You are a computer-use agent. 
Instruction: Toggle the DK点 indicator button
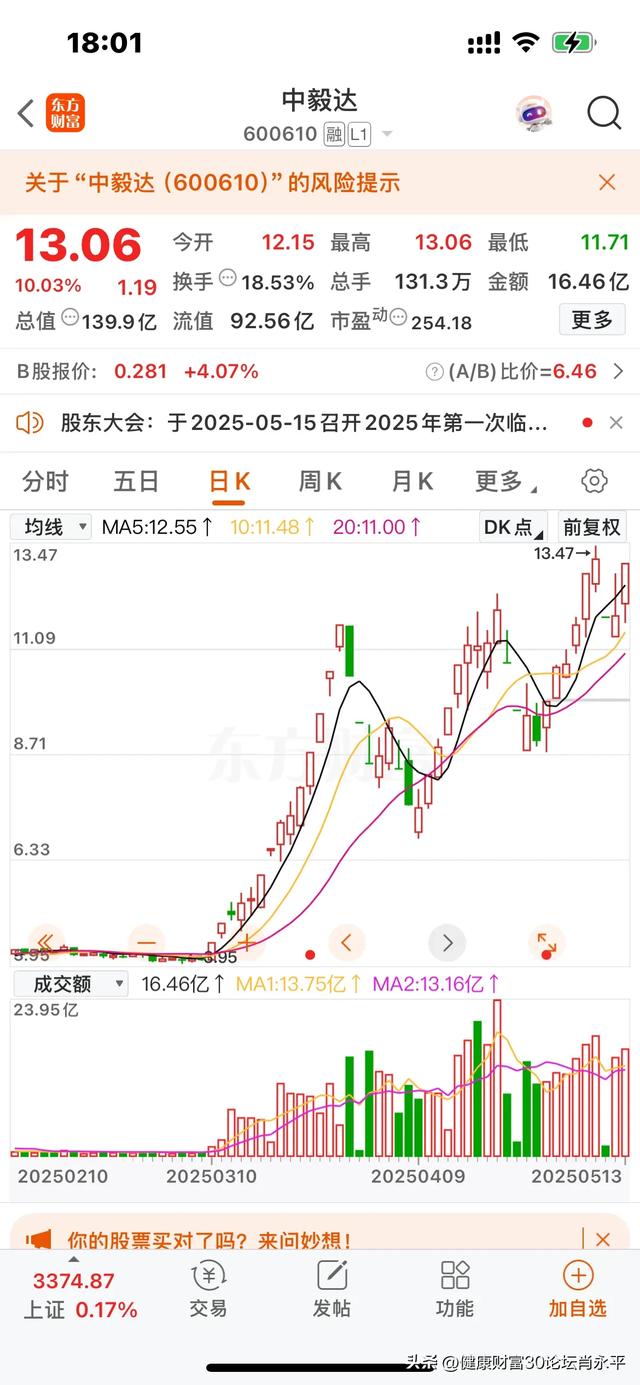tap(514, 527)
